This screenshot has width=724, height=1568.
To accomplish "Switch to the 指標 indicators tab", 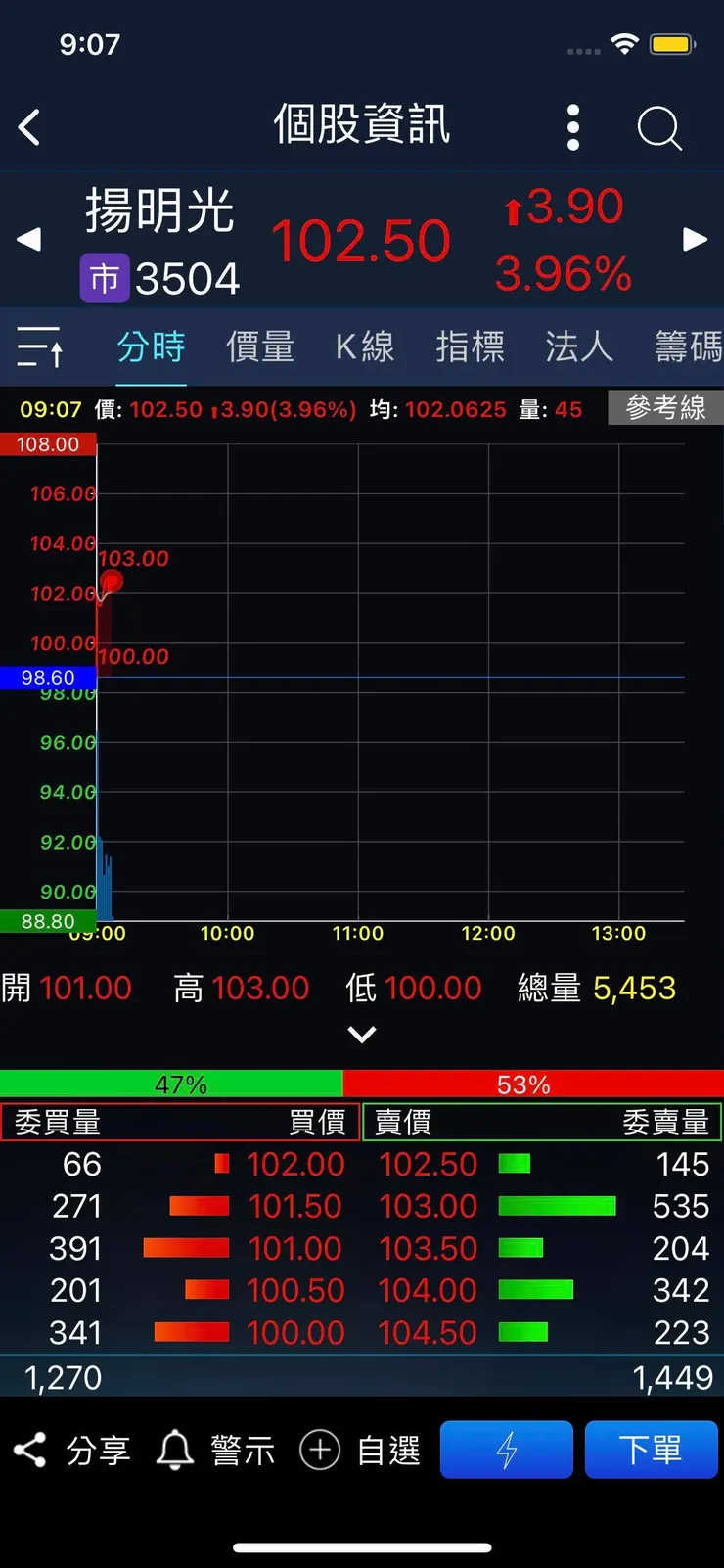I will point(472,347).
